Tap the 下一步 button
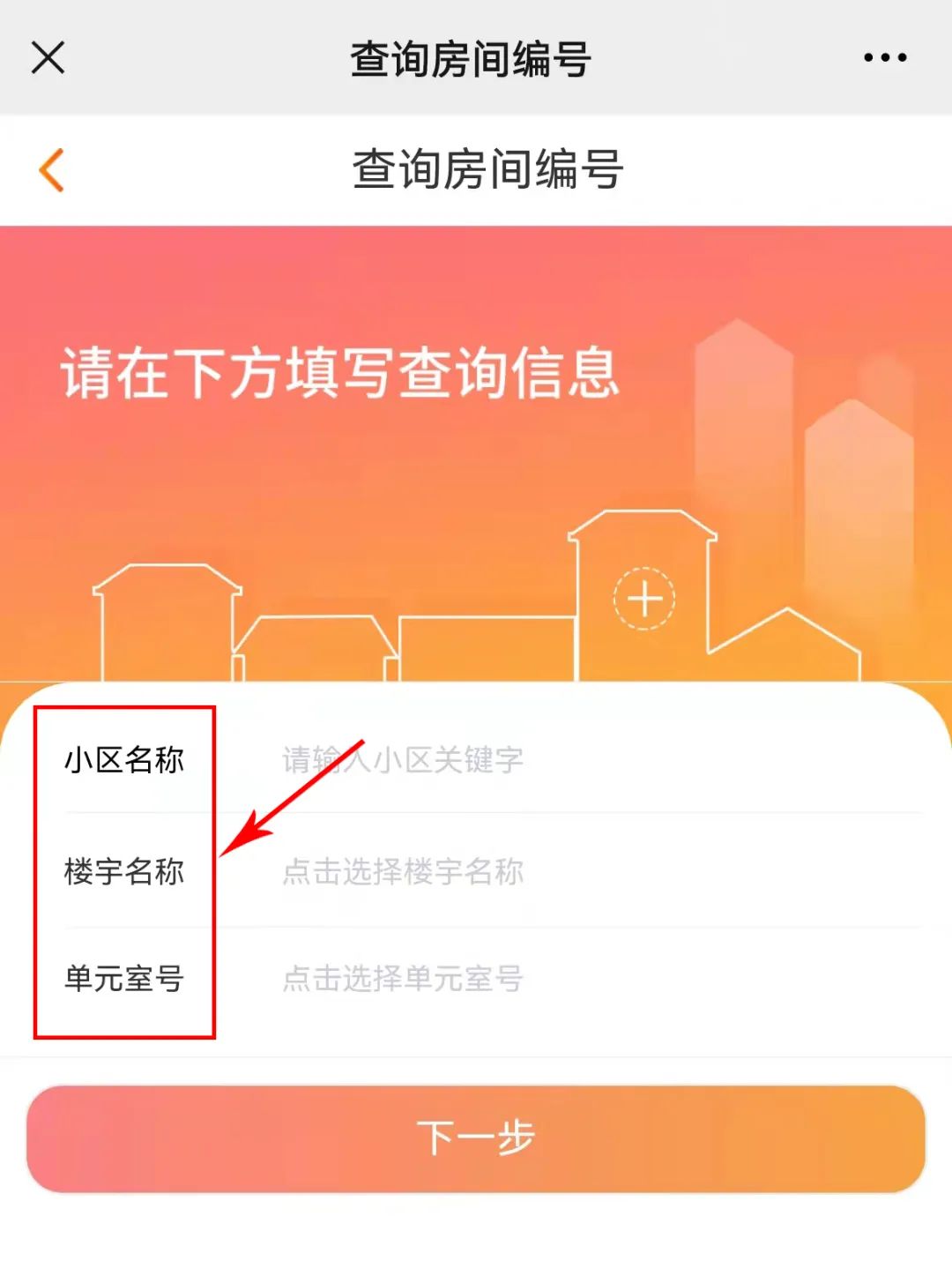952x1268 pixels. point(476,1138)
